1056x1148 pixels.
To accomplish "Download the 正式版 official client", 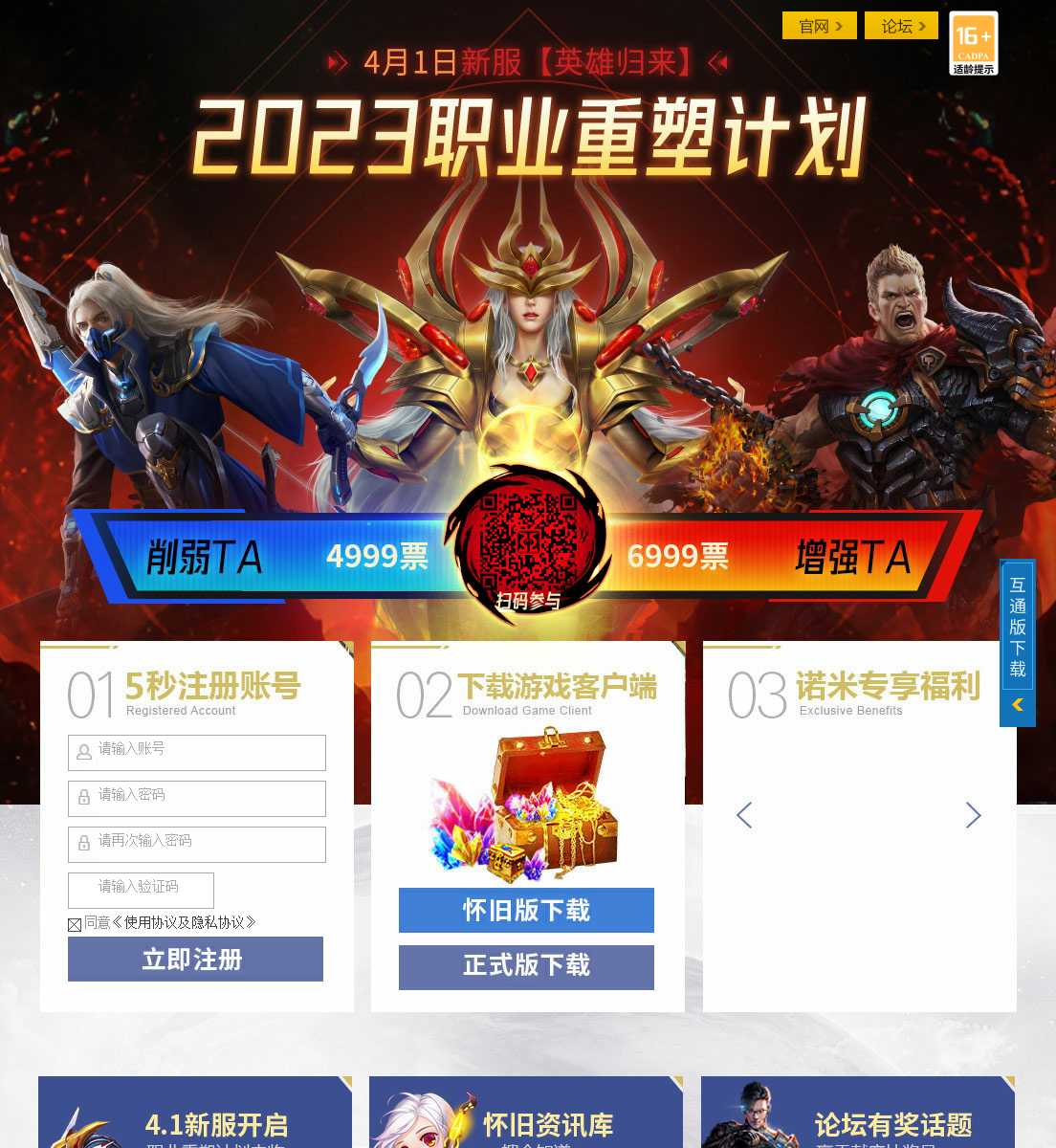I will pos(526,966).
